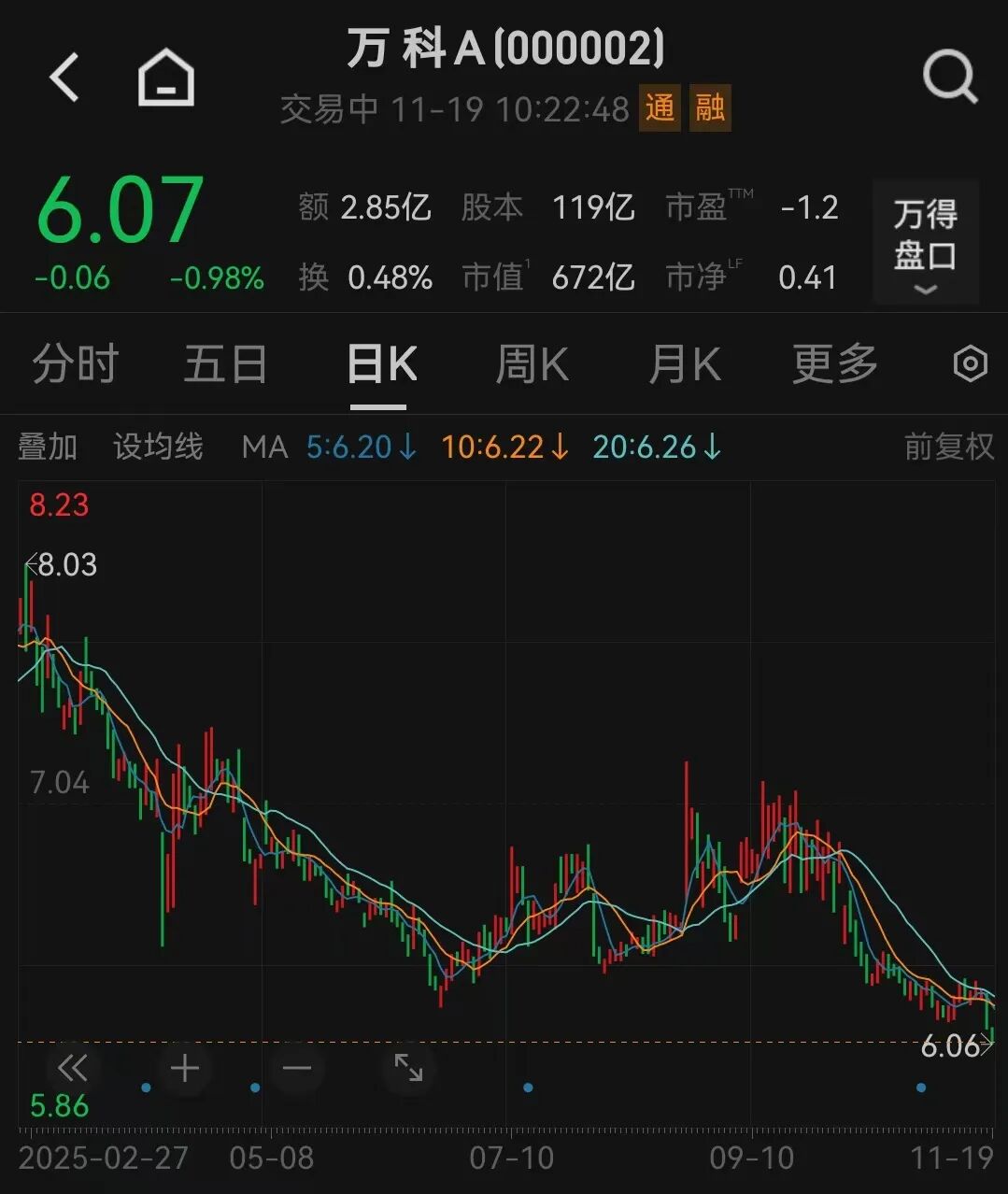Open chart settings via gear icon
This screenshot has height=1194, width=1008.
[969, 363]
